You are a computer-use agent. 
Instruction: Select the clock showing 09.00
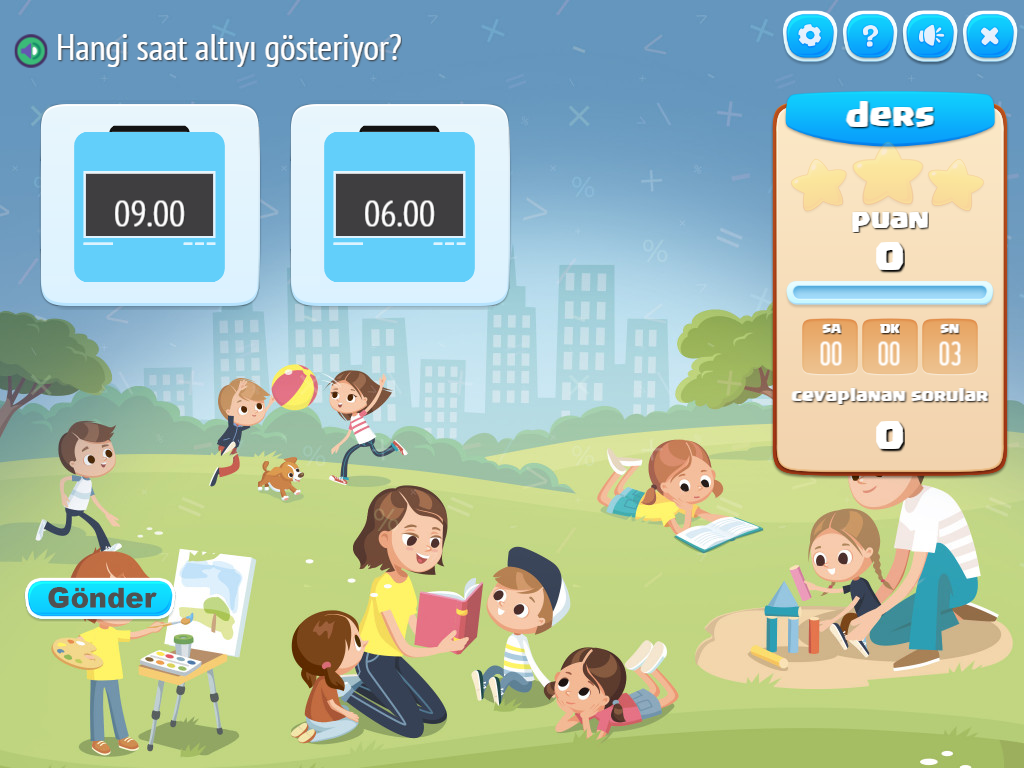point(150,205)
